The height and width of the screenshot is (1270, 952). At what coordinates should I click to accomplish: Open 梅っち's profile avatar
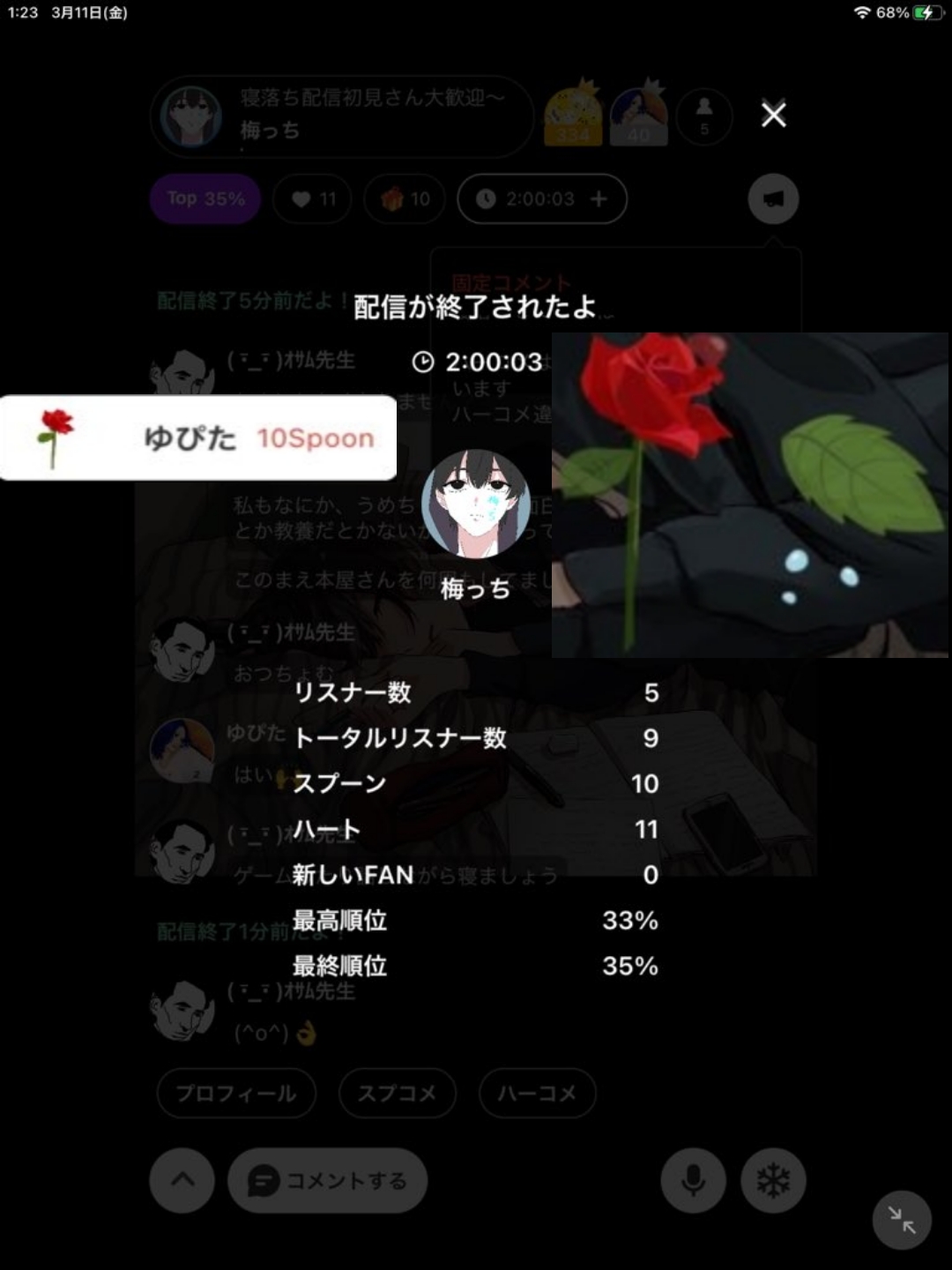coord(476,504)
